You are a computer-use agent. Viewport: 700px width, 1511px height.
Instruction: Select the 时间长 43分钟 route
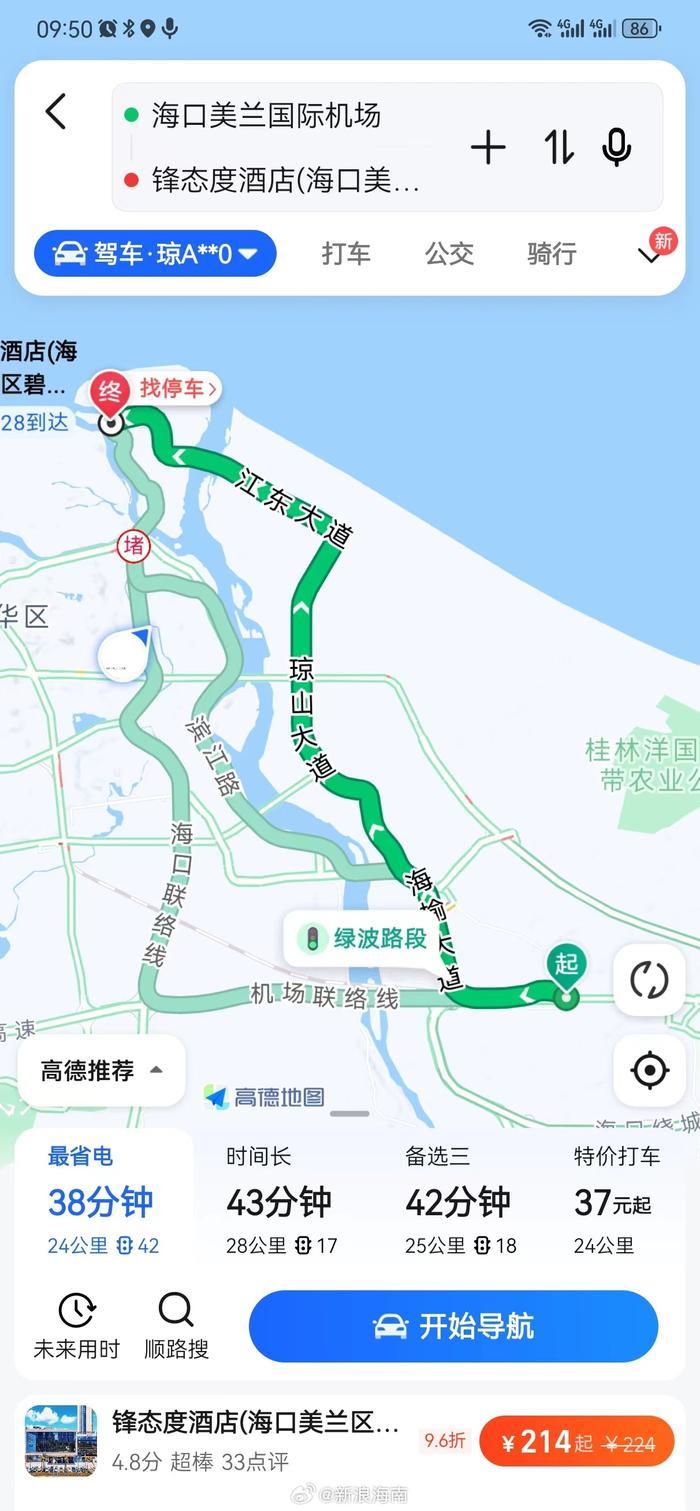click(280, 1202)
